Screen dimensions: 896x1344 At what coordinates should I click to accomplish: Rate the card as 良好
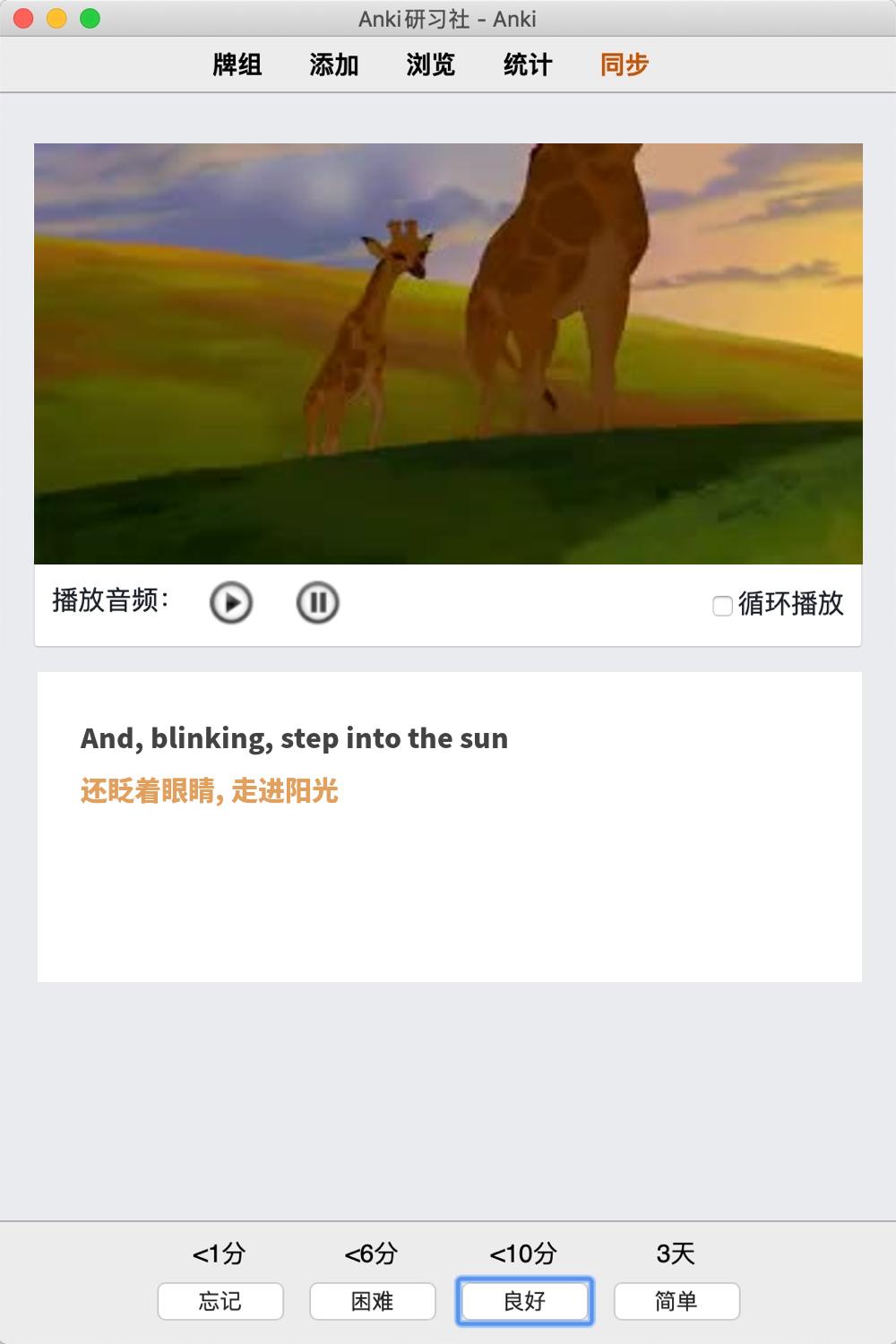click(525, 1301)
